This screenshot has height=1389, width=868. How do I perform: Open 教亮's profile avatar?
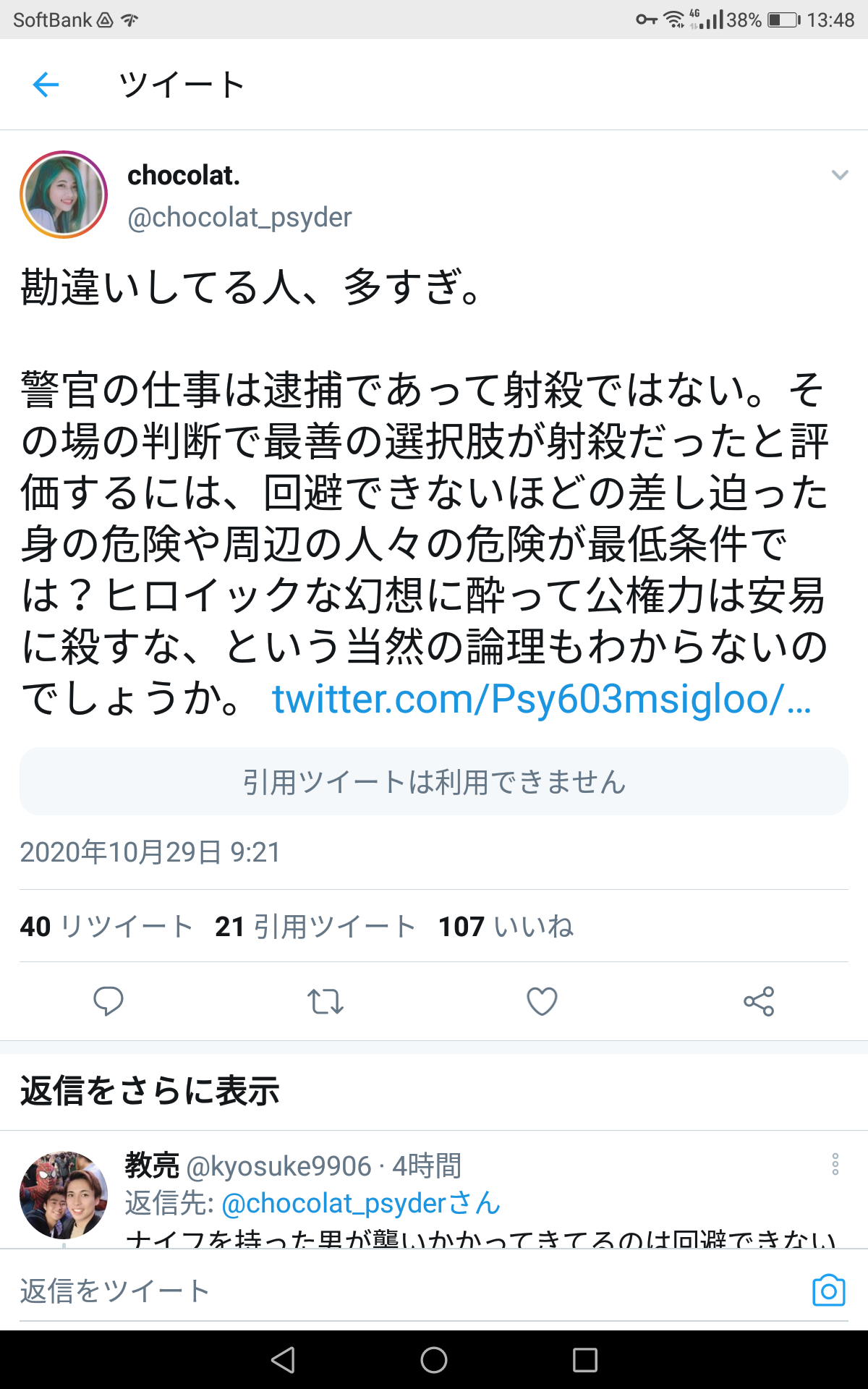[x=64, y=1195]
